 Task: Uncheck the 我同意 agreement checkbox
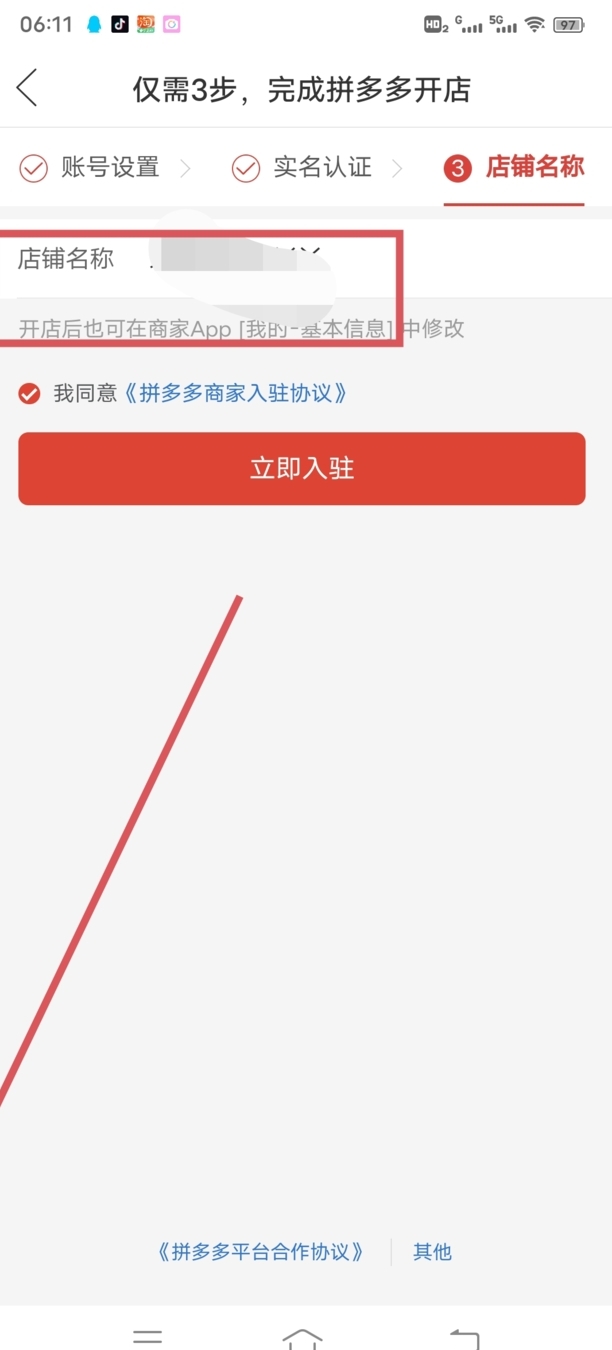coord(30,393)
